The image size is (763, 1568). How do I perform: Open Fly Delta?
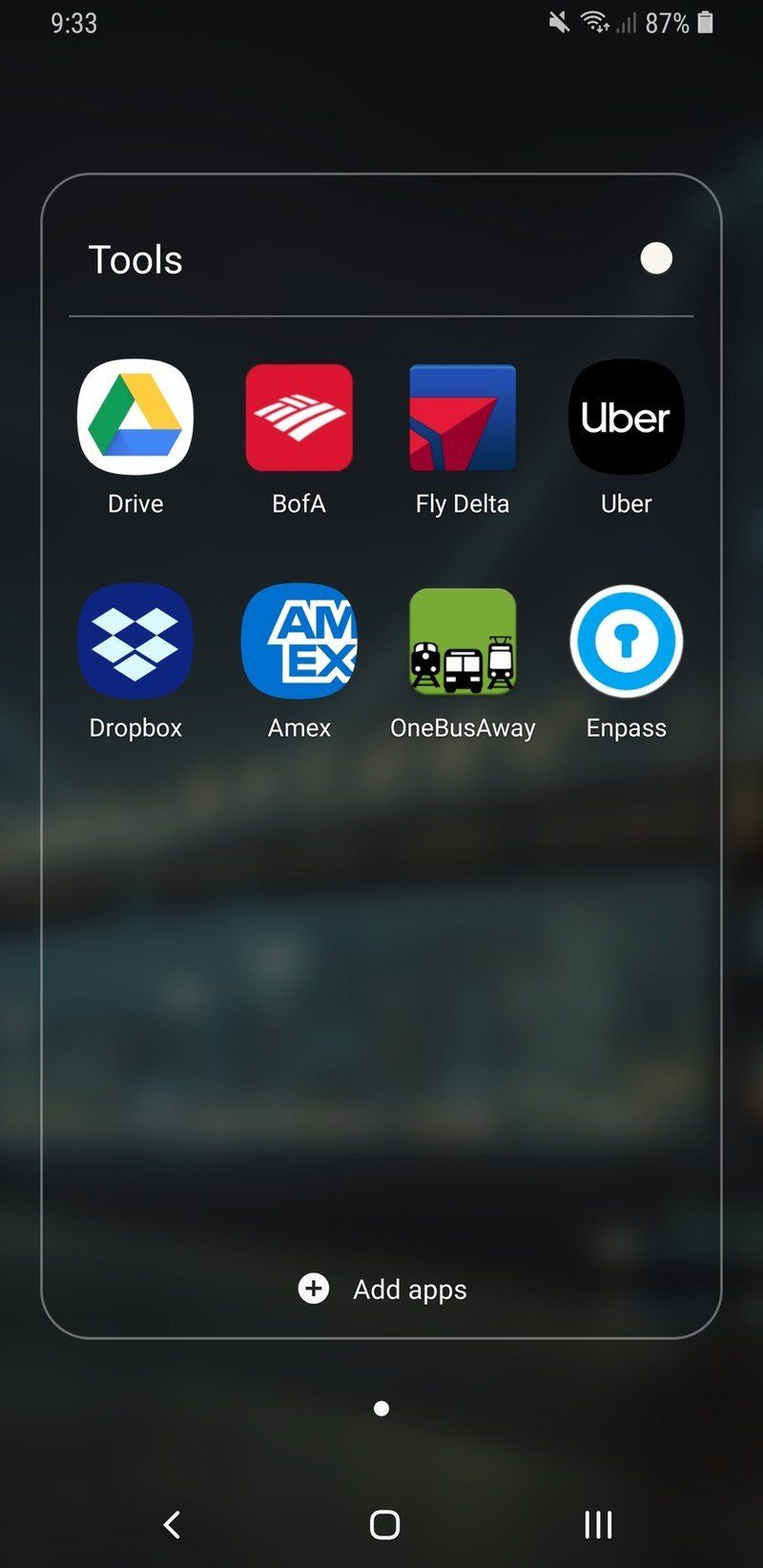coord(463,417)
